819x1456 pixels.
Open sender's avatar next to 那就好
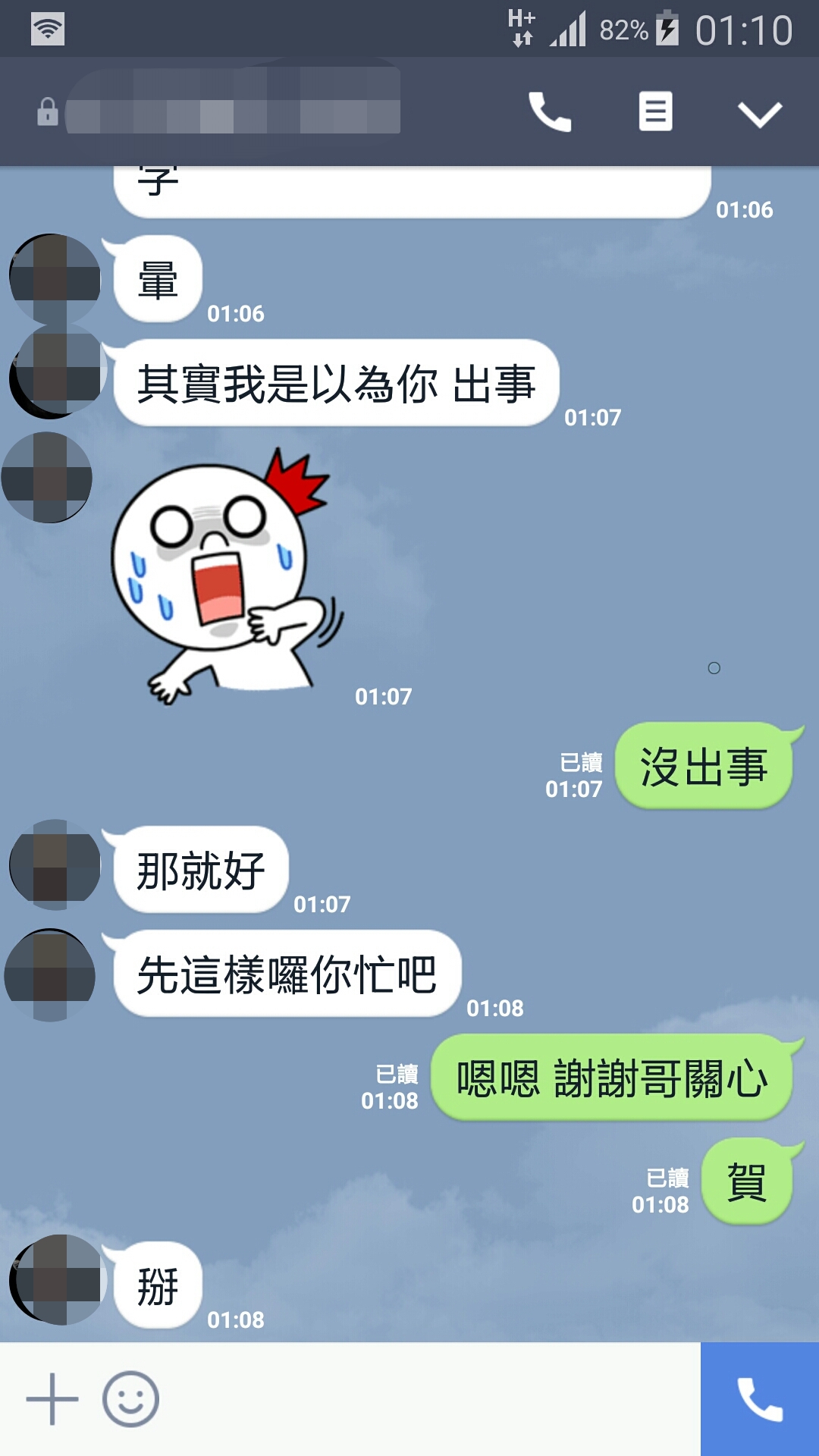pos(55,864)
